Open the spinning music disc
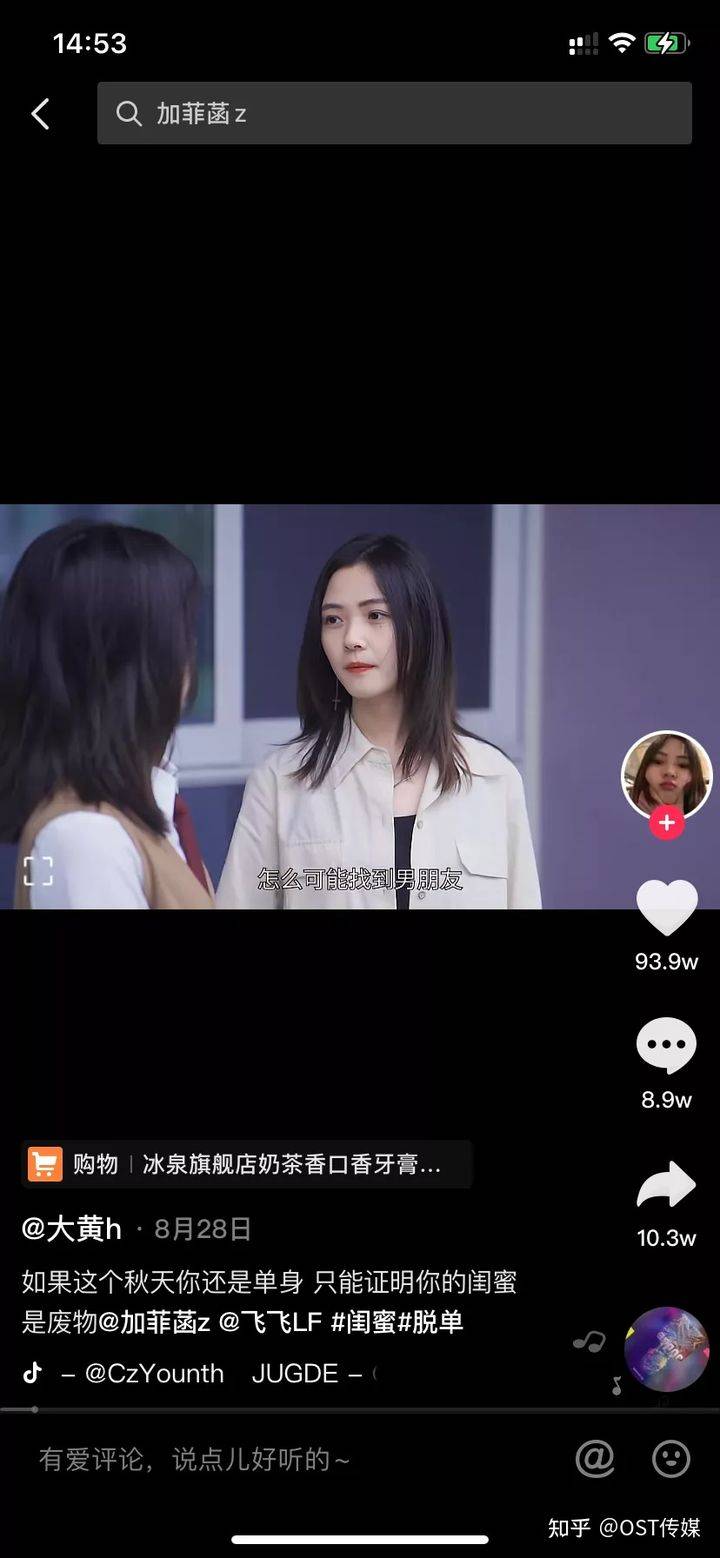This screenshot has height=1558, width=720. (x=666, y=1349)
